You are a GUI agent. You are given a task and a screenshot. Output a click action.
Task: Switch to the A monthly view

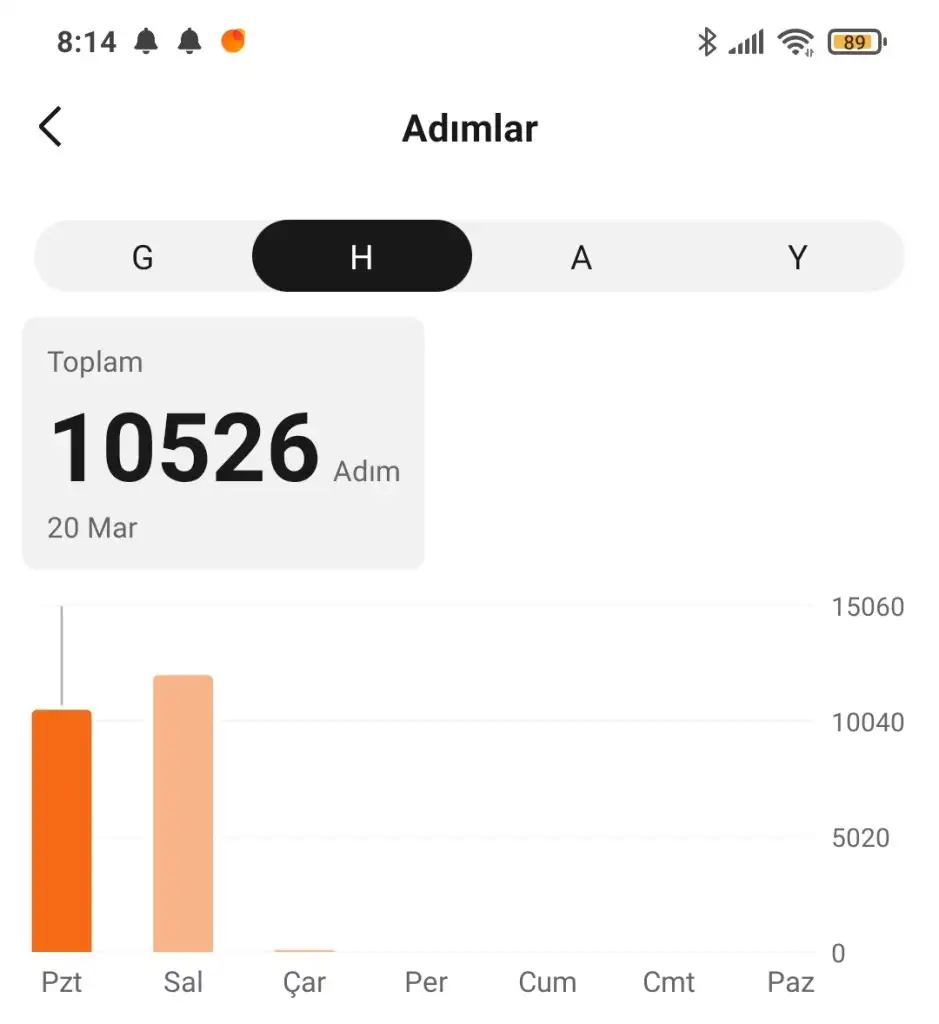tap(580, 257)
